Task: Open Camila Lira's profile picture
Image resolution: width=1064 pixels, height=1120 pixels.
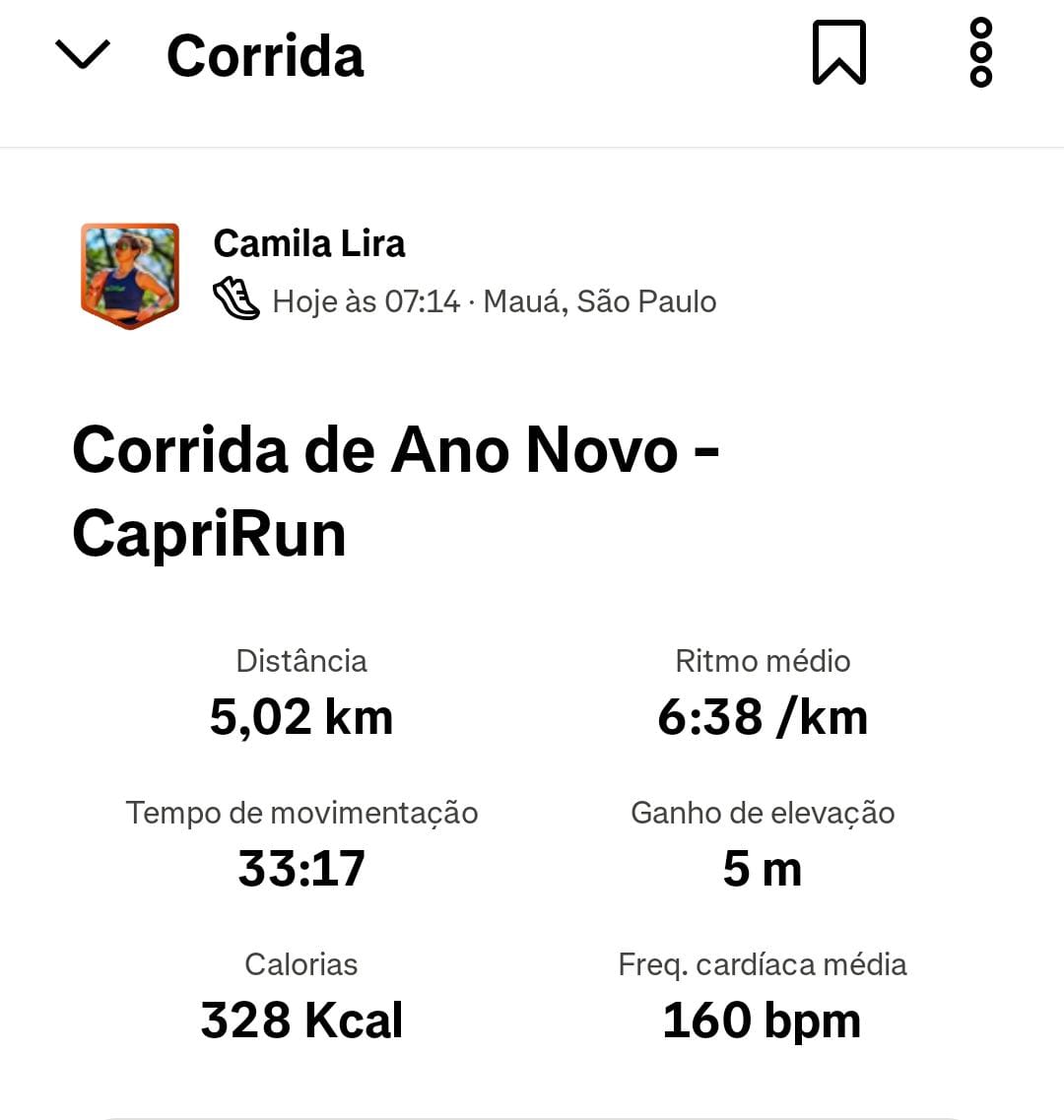Action: pyautogui.click(x=129, y=275)
